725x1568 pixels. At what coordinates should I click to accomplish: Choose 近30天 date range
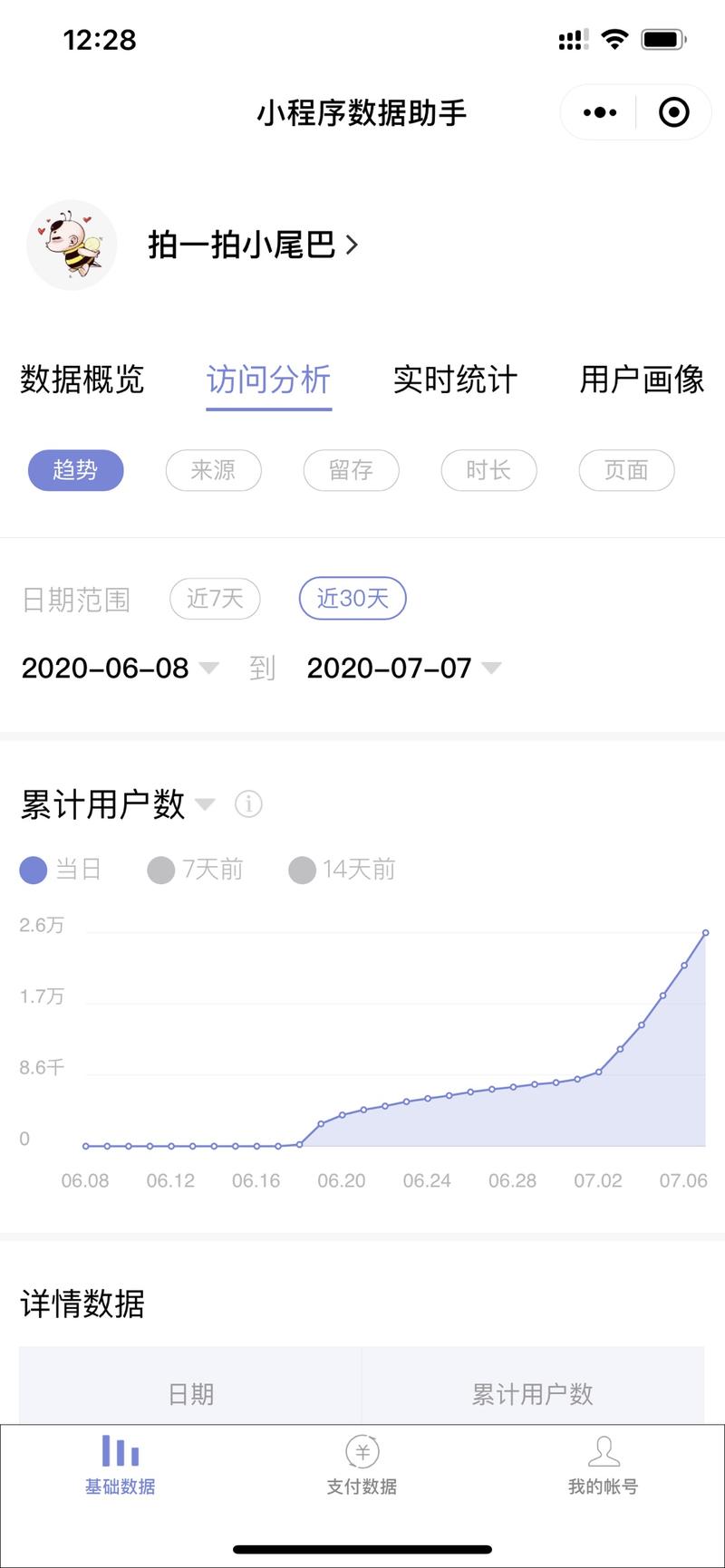[352, 599]
